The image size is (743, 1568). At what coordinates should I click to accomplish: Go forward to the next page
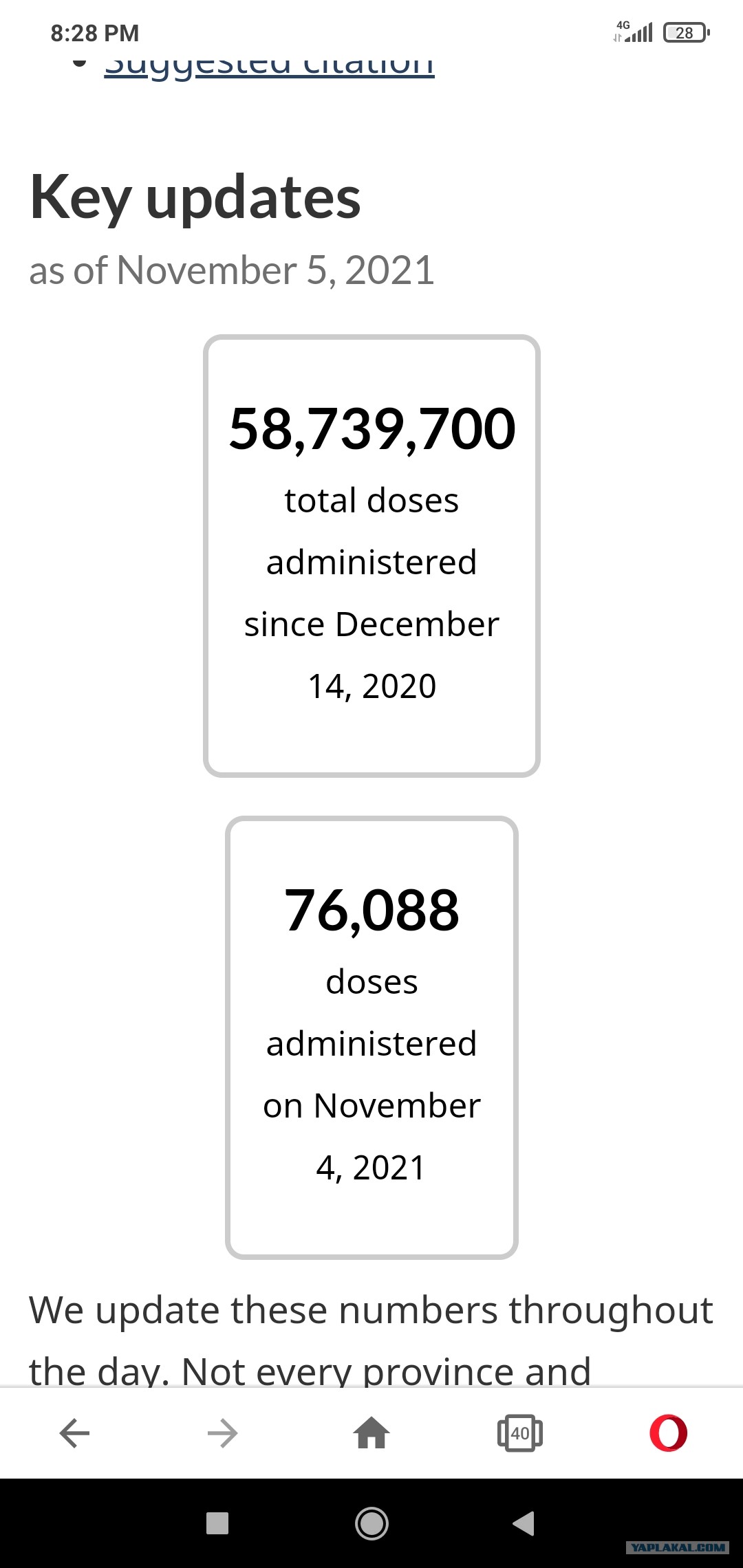point(222,1433)
